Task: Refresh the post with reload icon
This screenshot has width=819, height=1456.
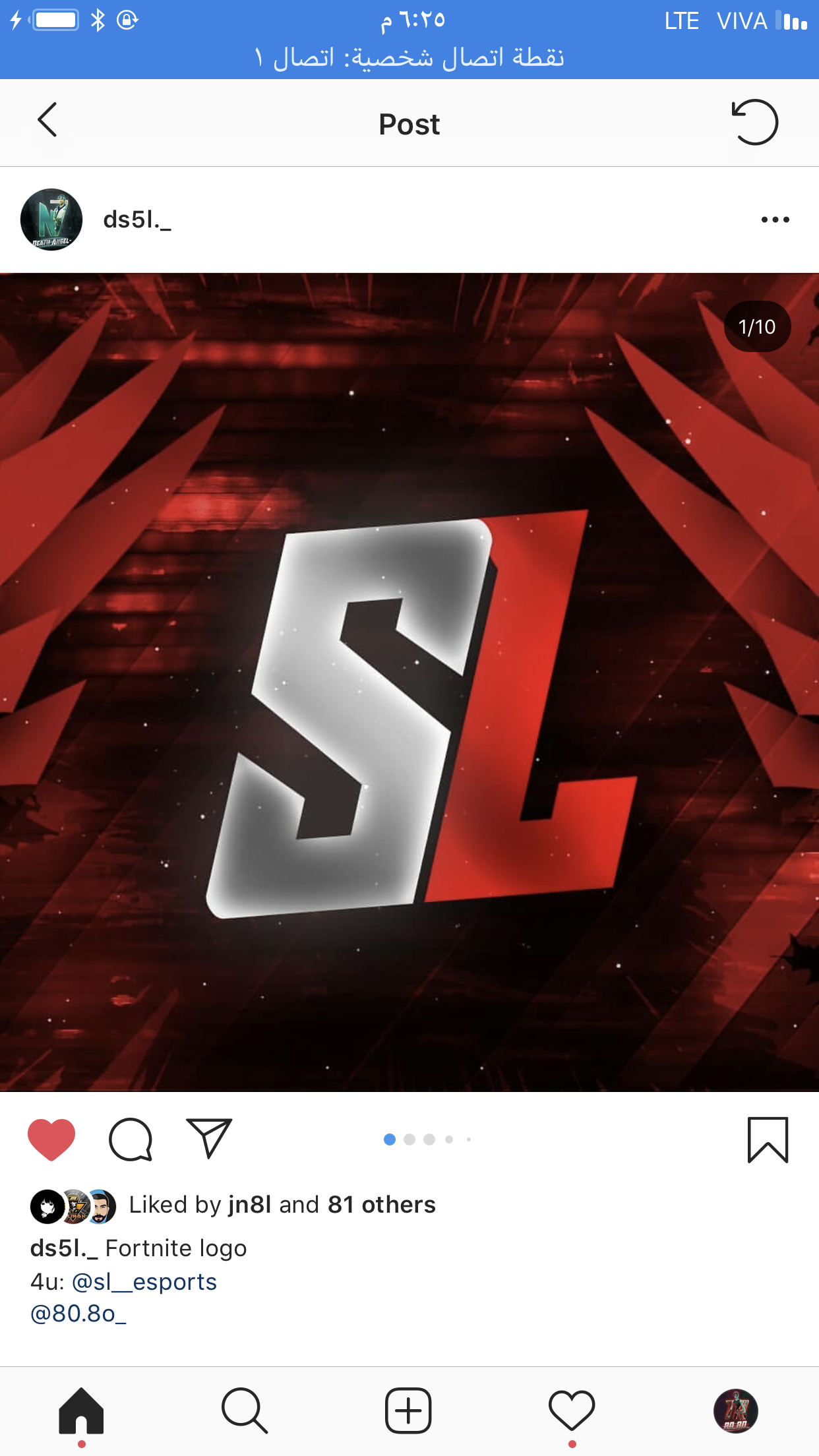Action: pos(754,122)
